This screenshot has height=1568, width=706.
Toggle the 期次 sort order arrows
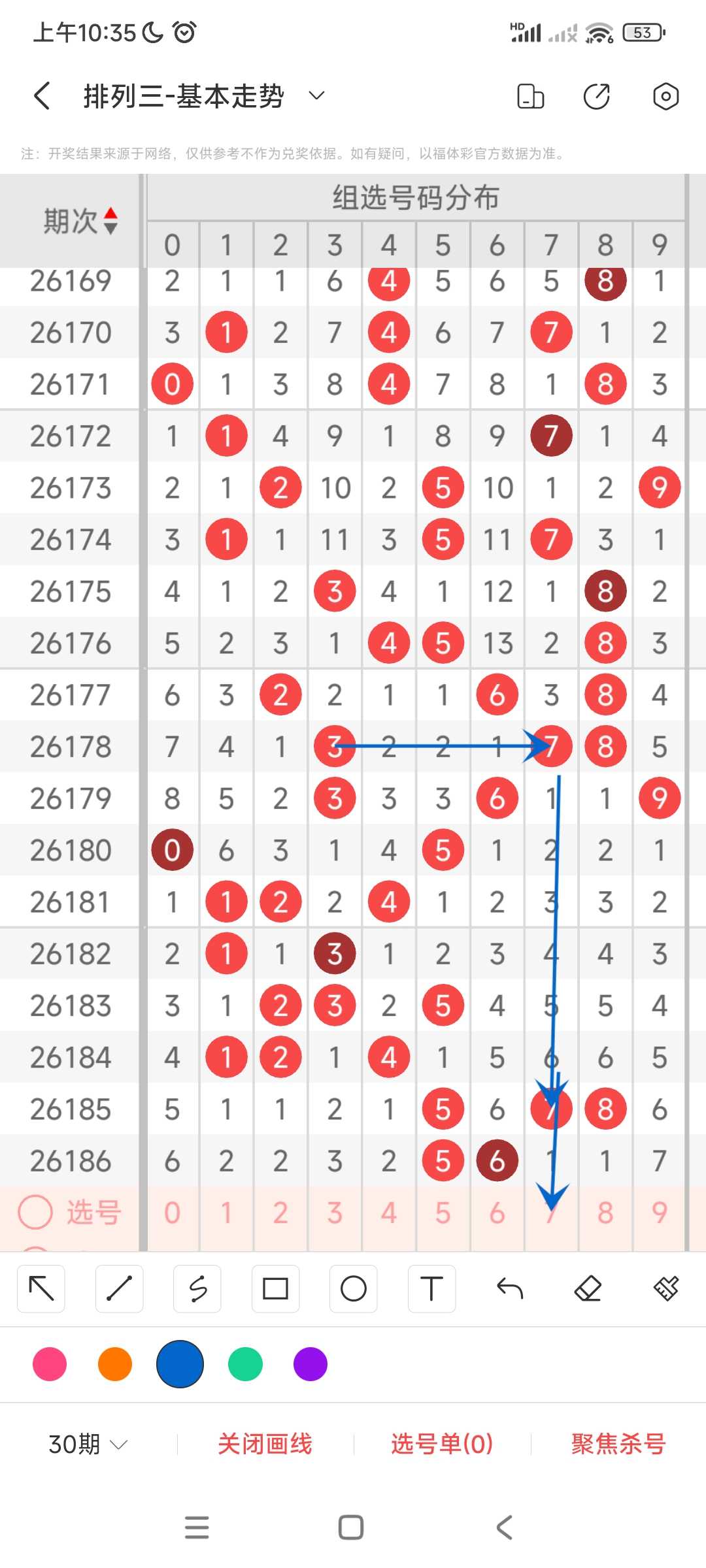click(110, 221)
